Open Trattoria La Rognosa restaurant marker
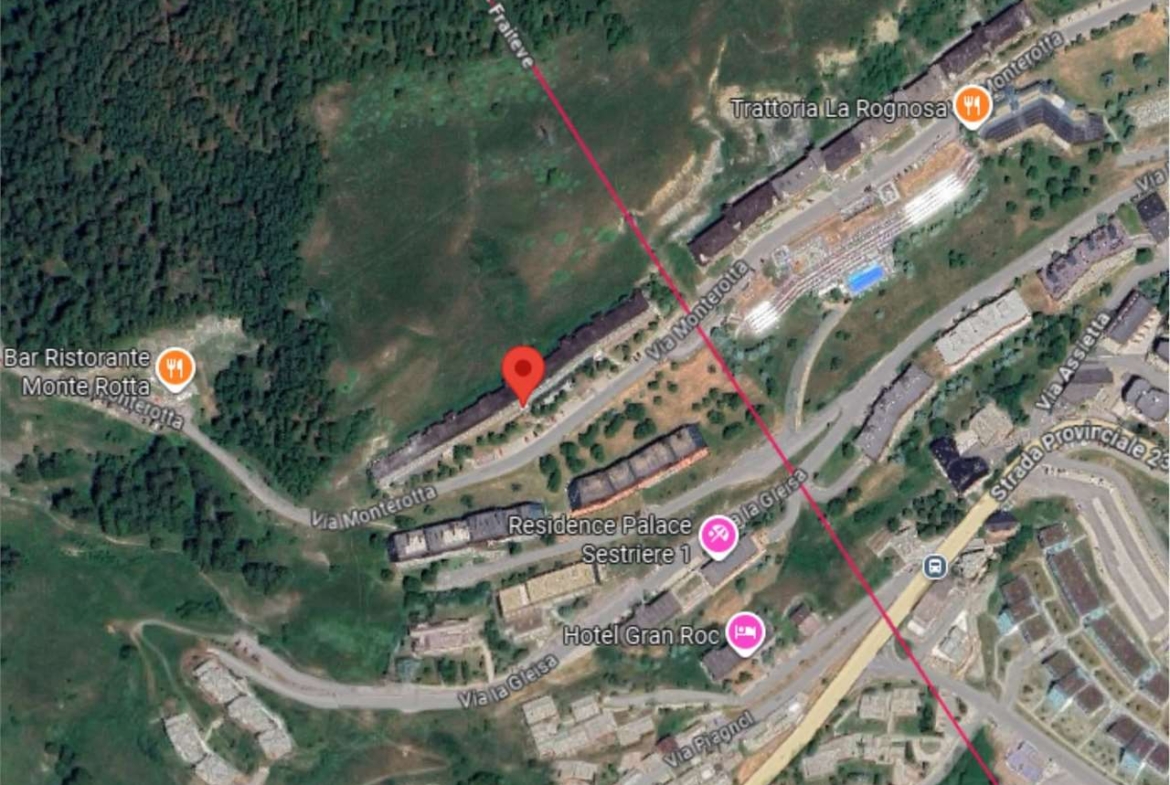 pyautogui.click(x=971, y=106)
